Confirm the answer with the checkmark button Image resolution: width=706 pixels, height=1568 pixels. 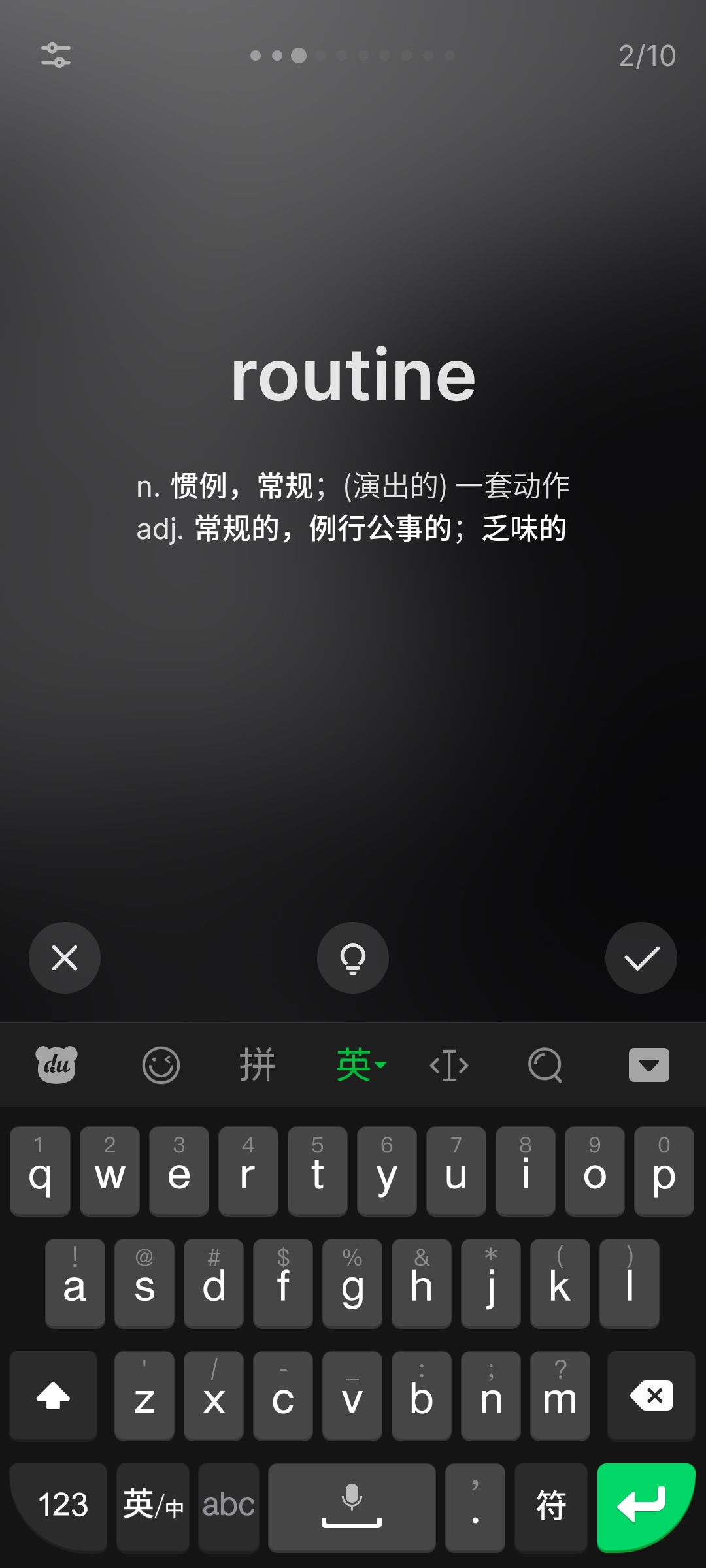[x=641, y=958]
